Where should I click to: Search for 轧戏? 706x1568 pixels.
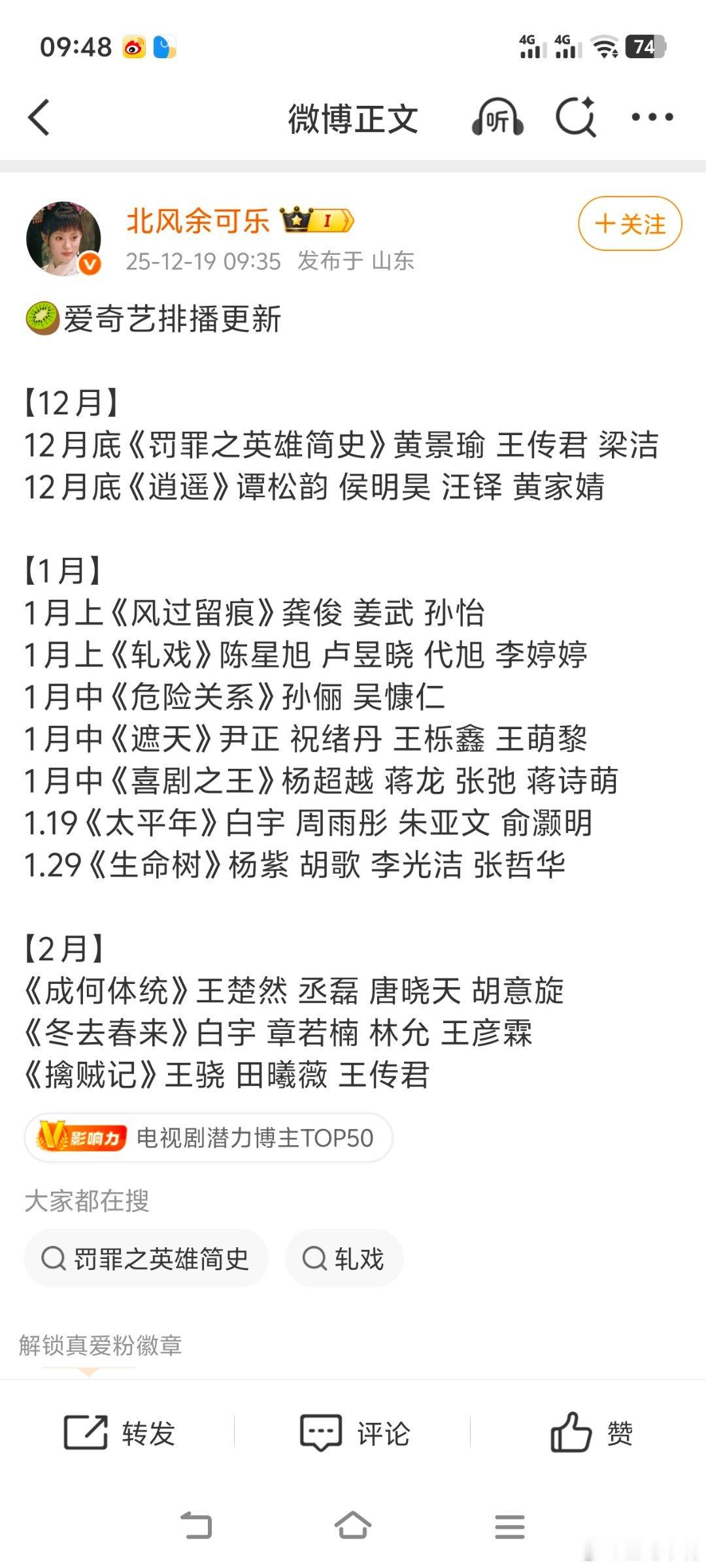coord(345,1258)
